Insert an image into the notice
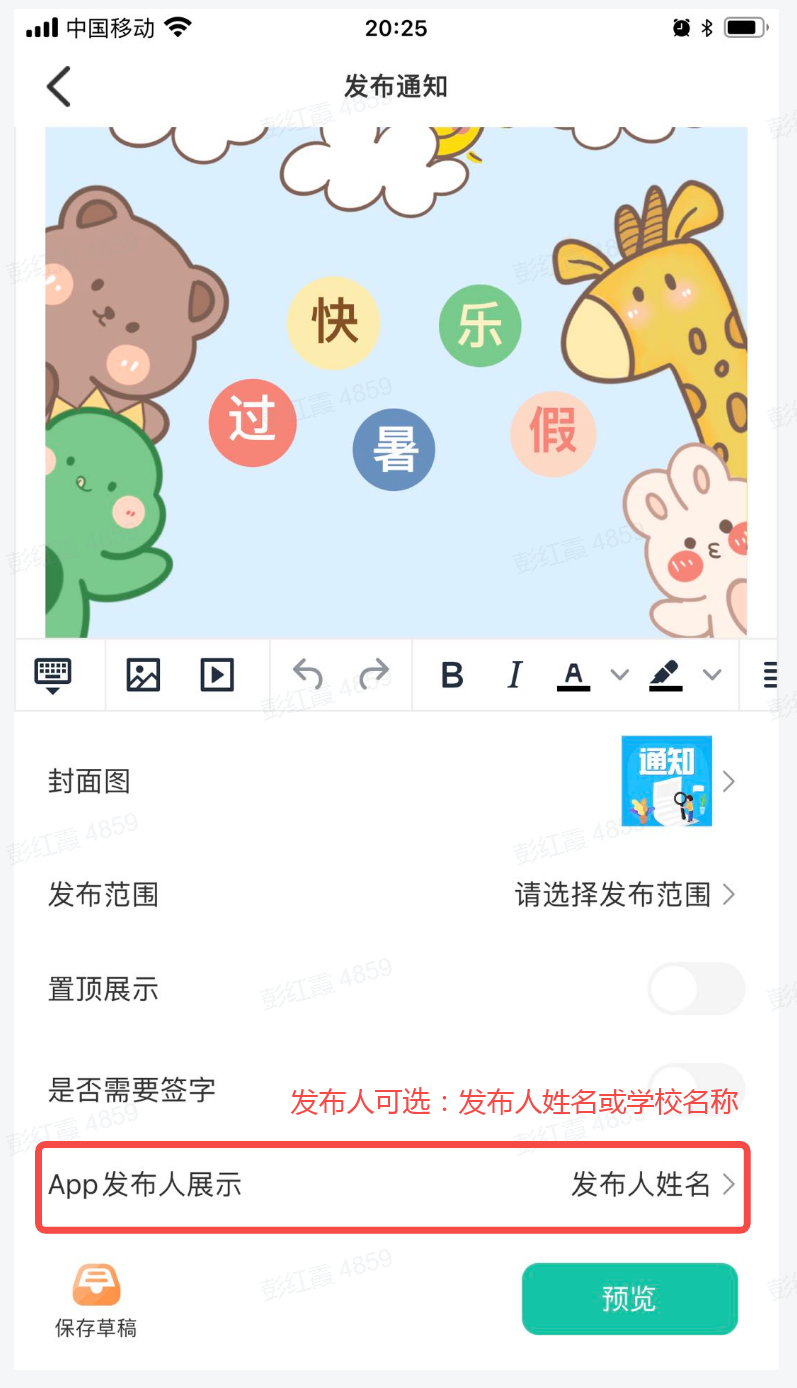The width and height of the screenshot is (797, 1388). [143, 675]
